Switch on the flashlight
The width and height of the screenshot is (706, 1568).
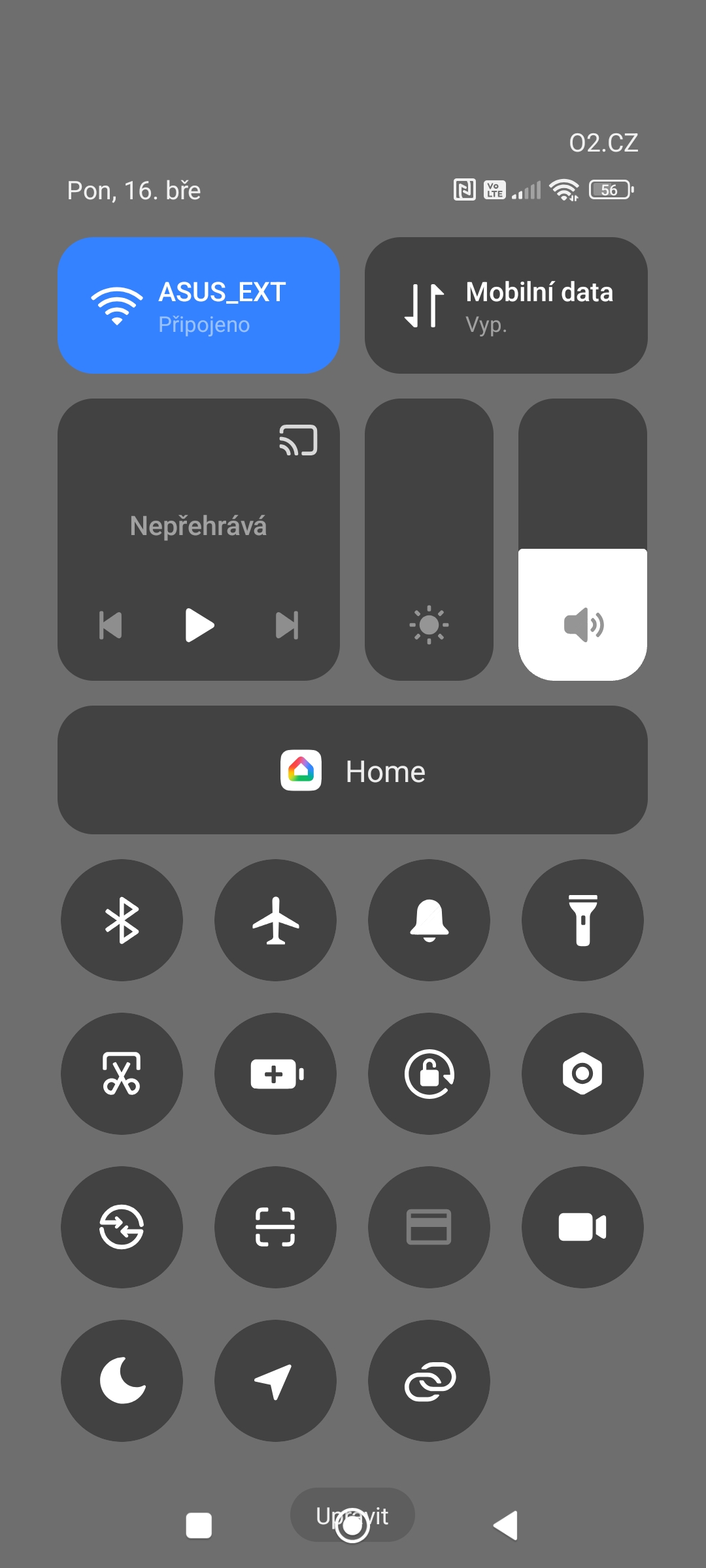coord(582,920)
